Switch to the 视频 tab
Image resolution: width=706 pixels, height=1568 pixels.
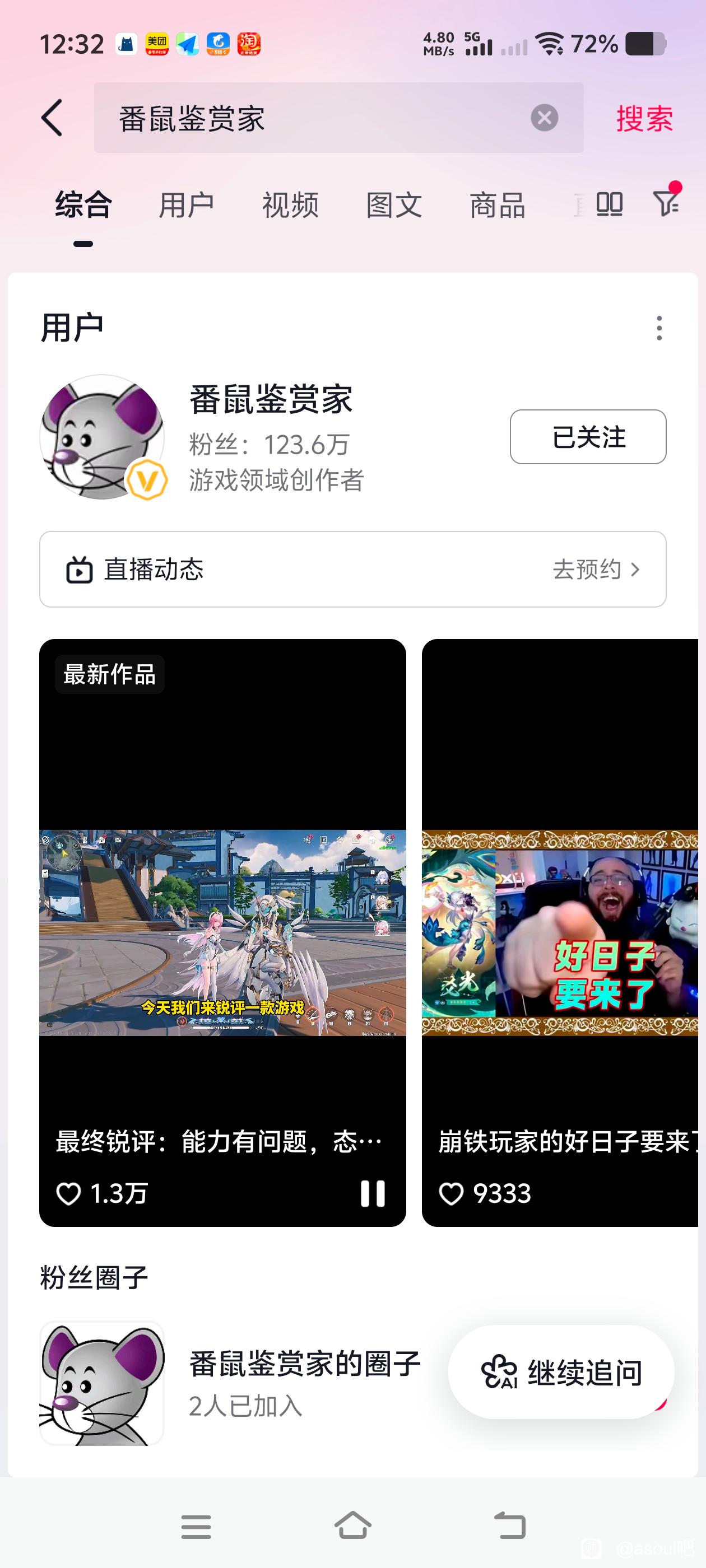[x=291, y=205]
